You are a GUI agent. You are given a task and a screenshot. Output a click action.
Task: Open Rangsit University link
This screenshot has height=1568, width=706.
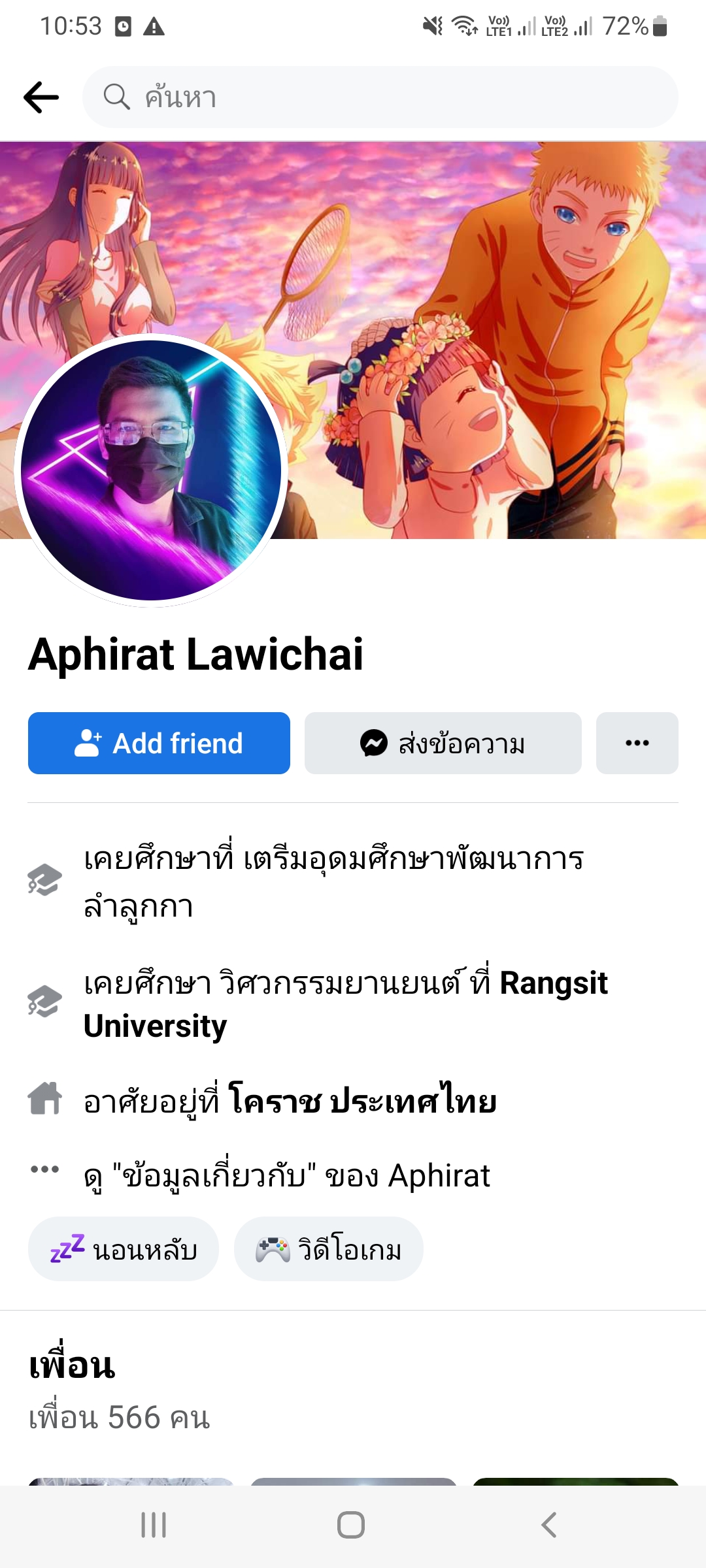(553, 983)
